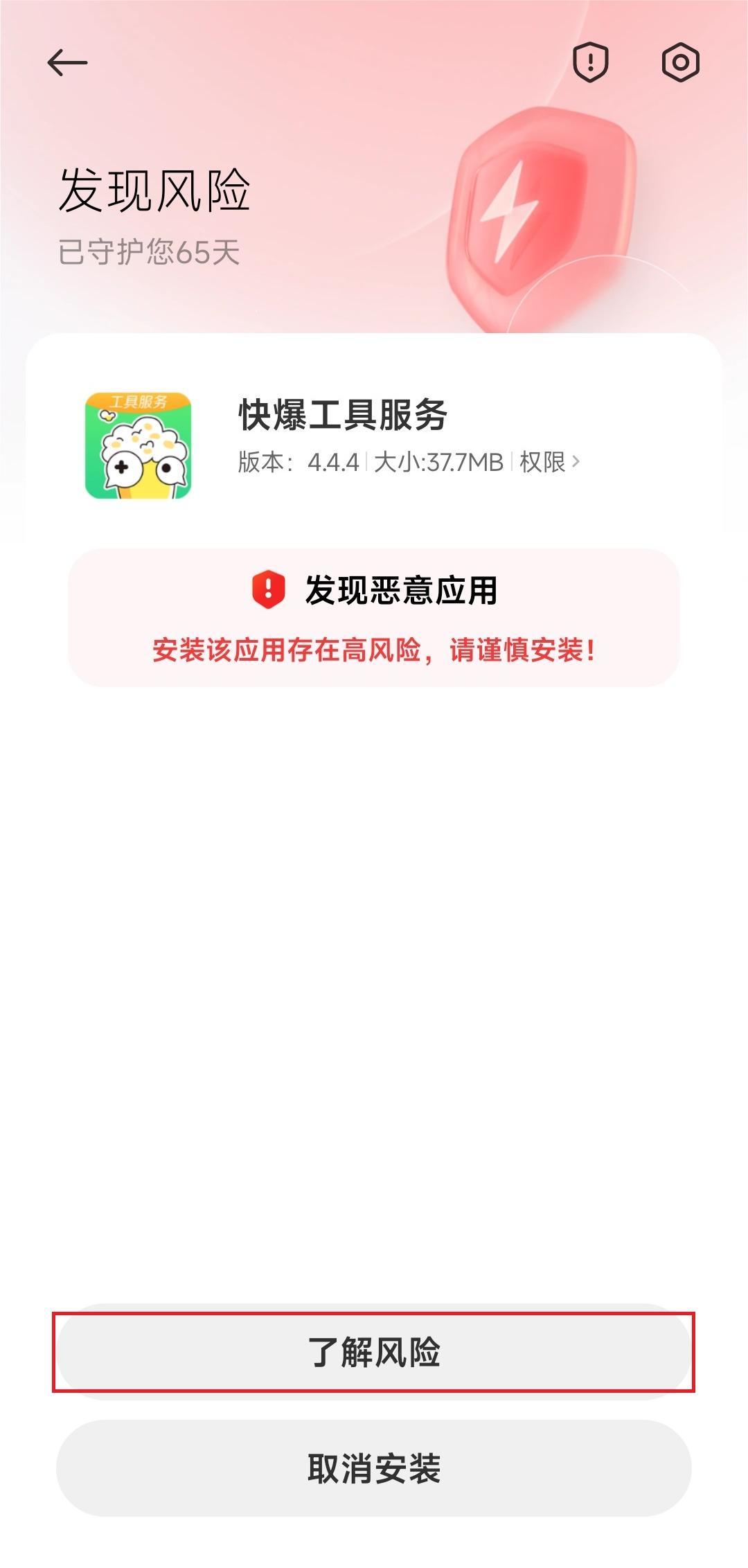
Task: Cancel installation with 取消安装
Action: [x=373, y=1468]
